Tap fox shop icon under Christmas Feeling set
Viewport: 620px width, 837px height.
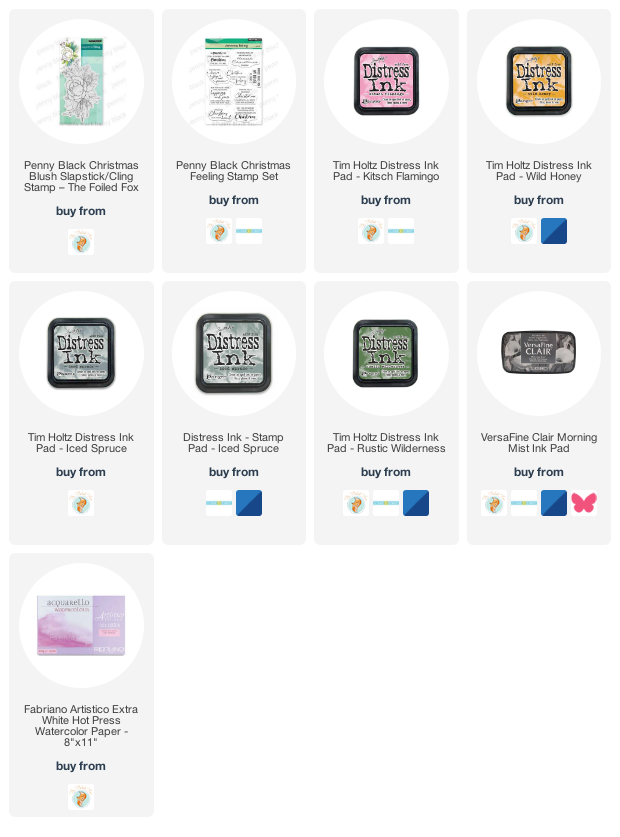tap(219, 232)
